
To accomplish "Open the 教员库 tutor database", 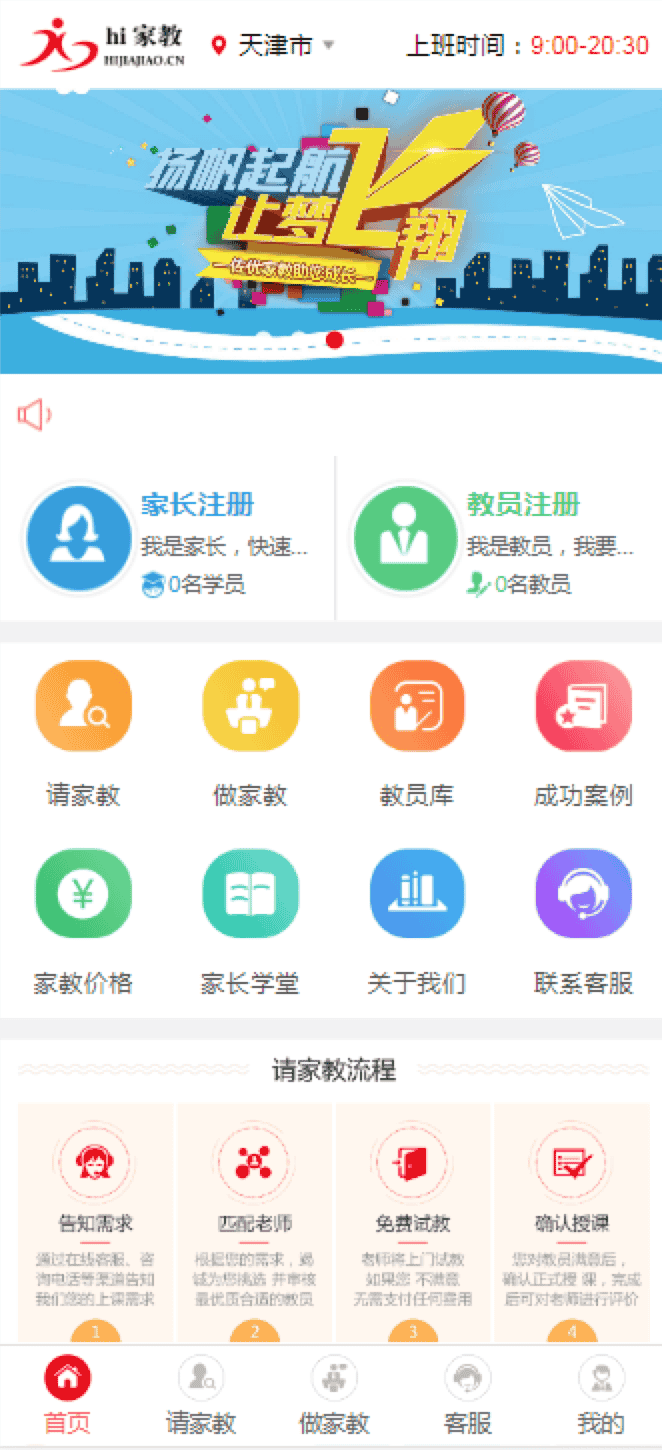I will 416,707.
